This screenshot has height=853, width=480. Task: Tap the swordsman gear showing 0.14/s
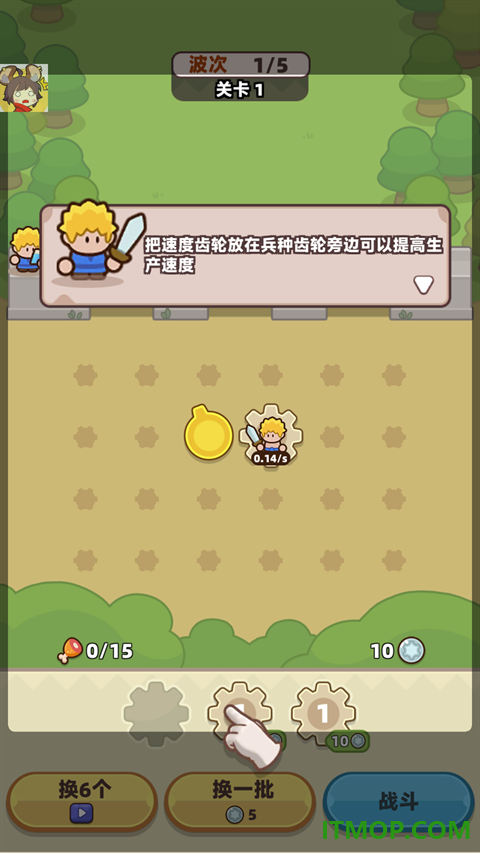tap(270, 435)
